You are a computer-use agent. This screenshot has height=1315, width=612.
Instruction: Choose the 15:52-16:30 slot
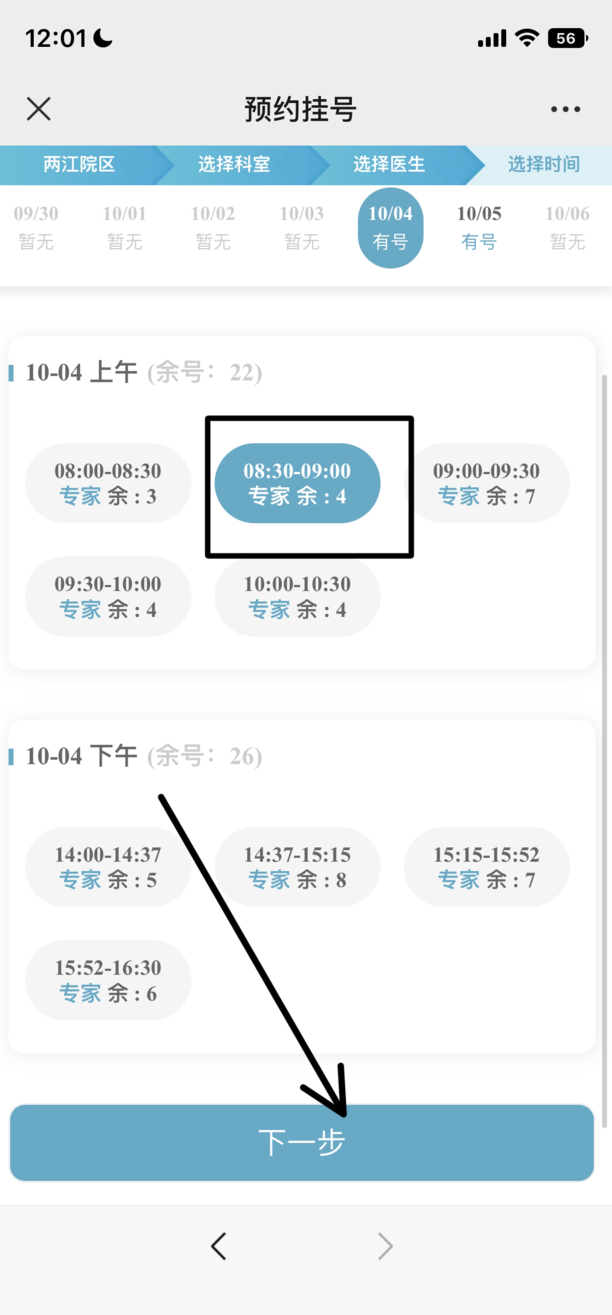[x=107, y=980]
